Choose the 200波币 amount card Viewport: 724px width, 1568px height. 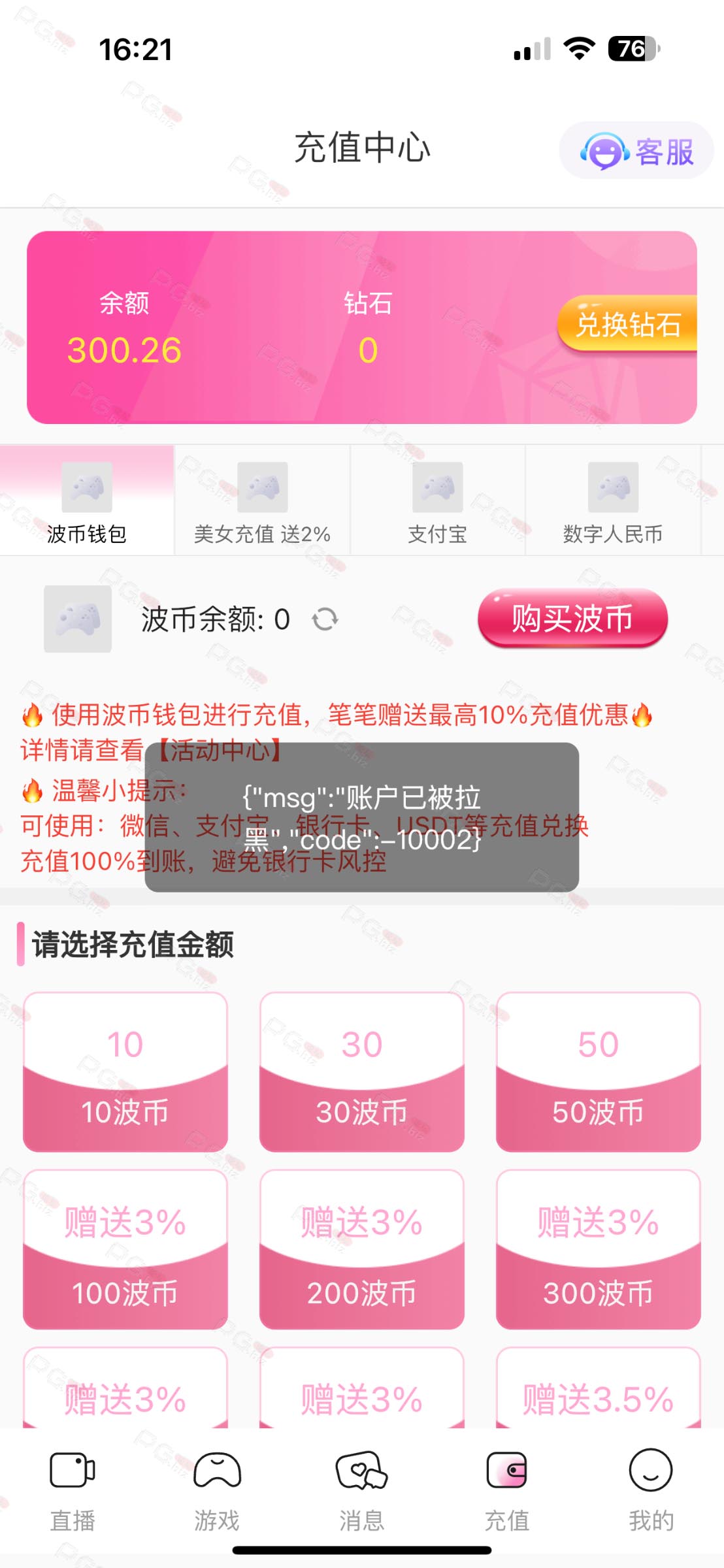point(362,1249)
